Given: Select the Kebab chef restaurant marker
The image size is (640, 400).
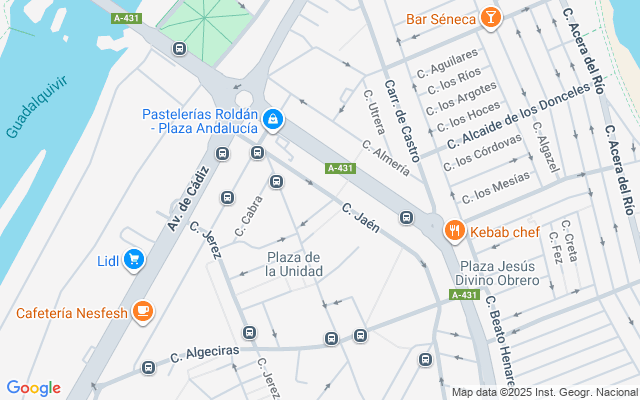Looking at the screenshot, I should point(454,231).
